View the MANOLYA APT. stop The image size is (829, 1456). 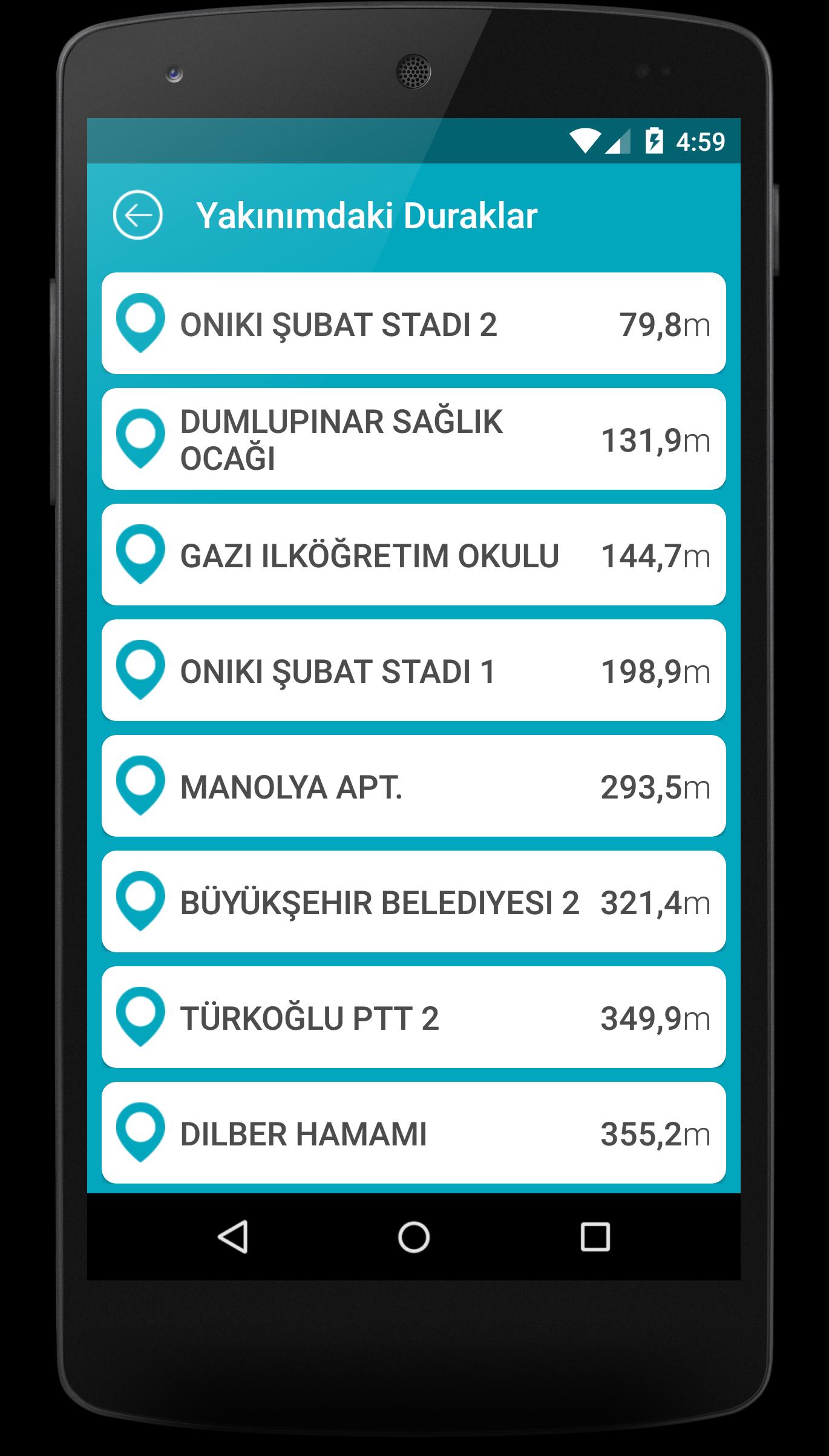point(413,786)
